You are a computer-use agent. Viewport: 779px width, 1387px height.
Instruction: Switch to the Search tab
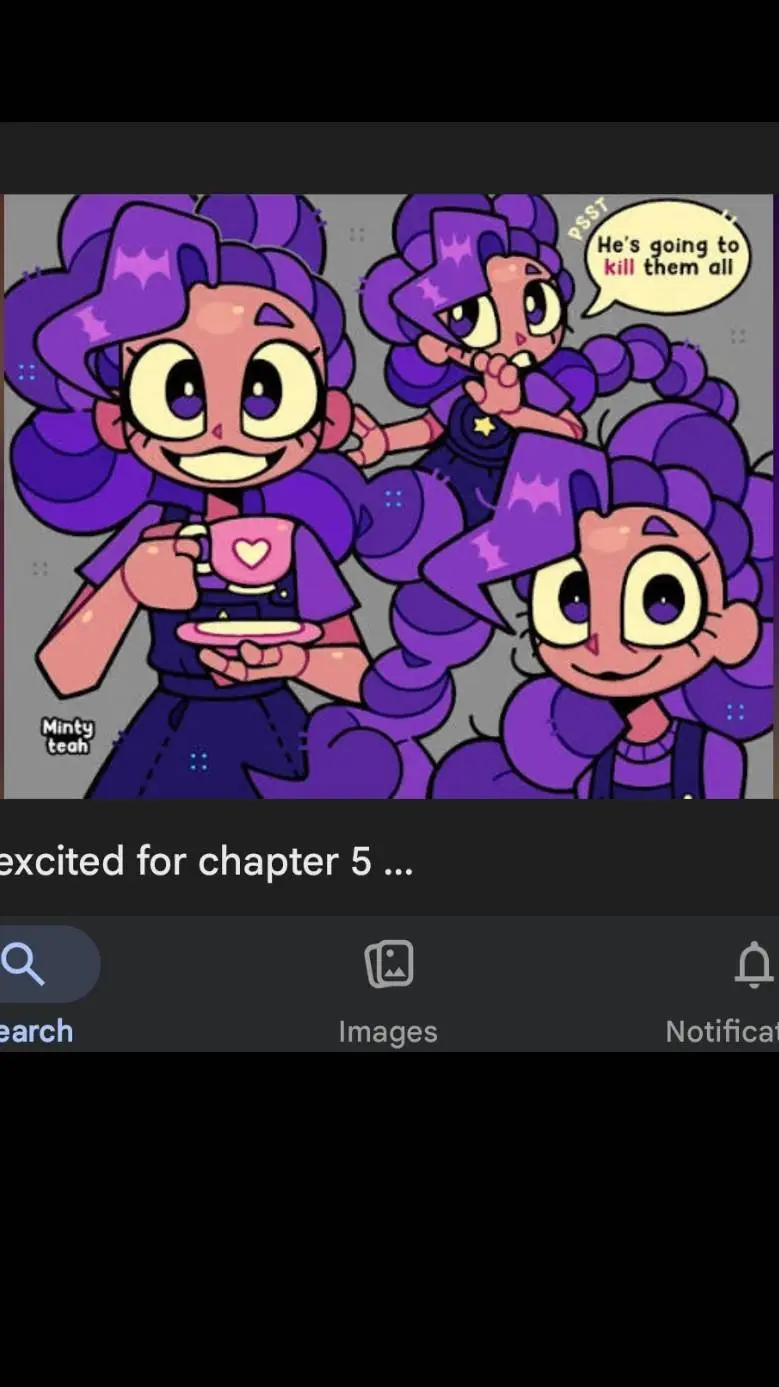pos(35,987)
